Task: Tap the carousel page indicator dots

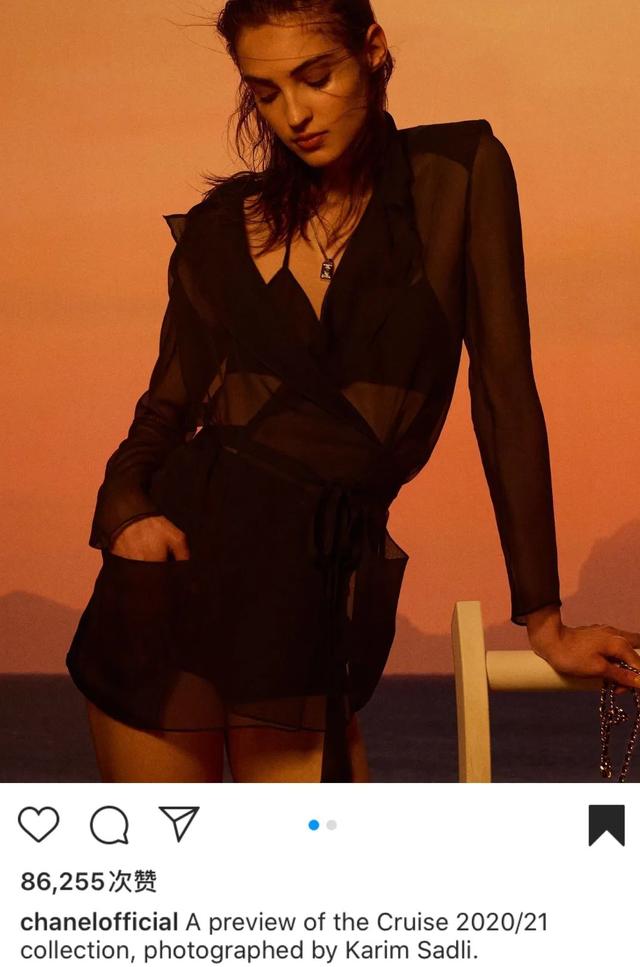Action: (322, 825)
